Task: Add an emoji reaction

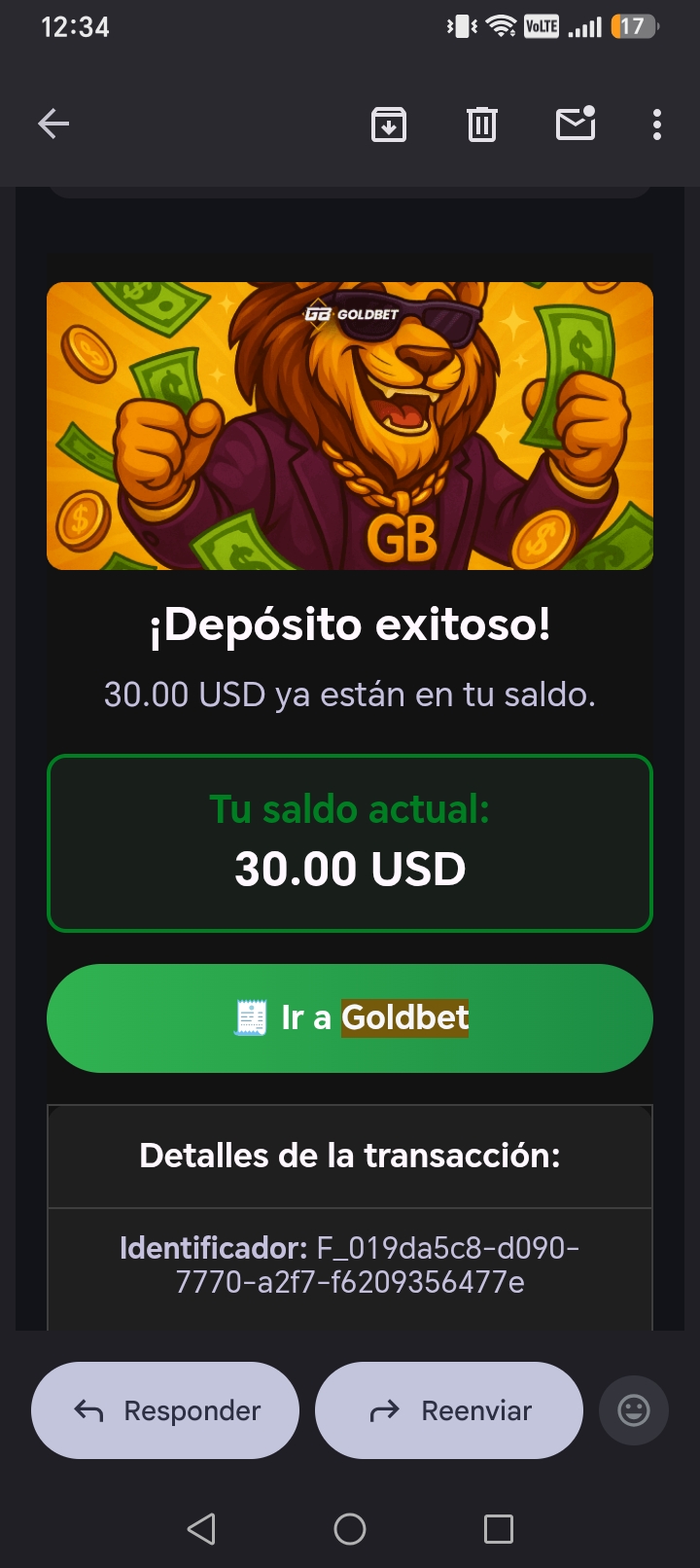Action: click(x=634, y=1410)
